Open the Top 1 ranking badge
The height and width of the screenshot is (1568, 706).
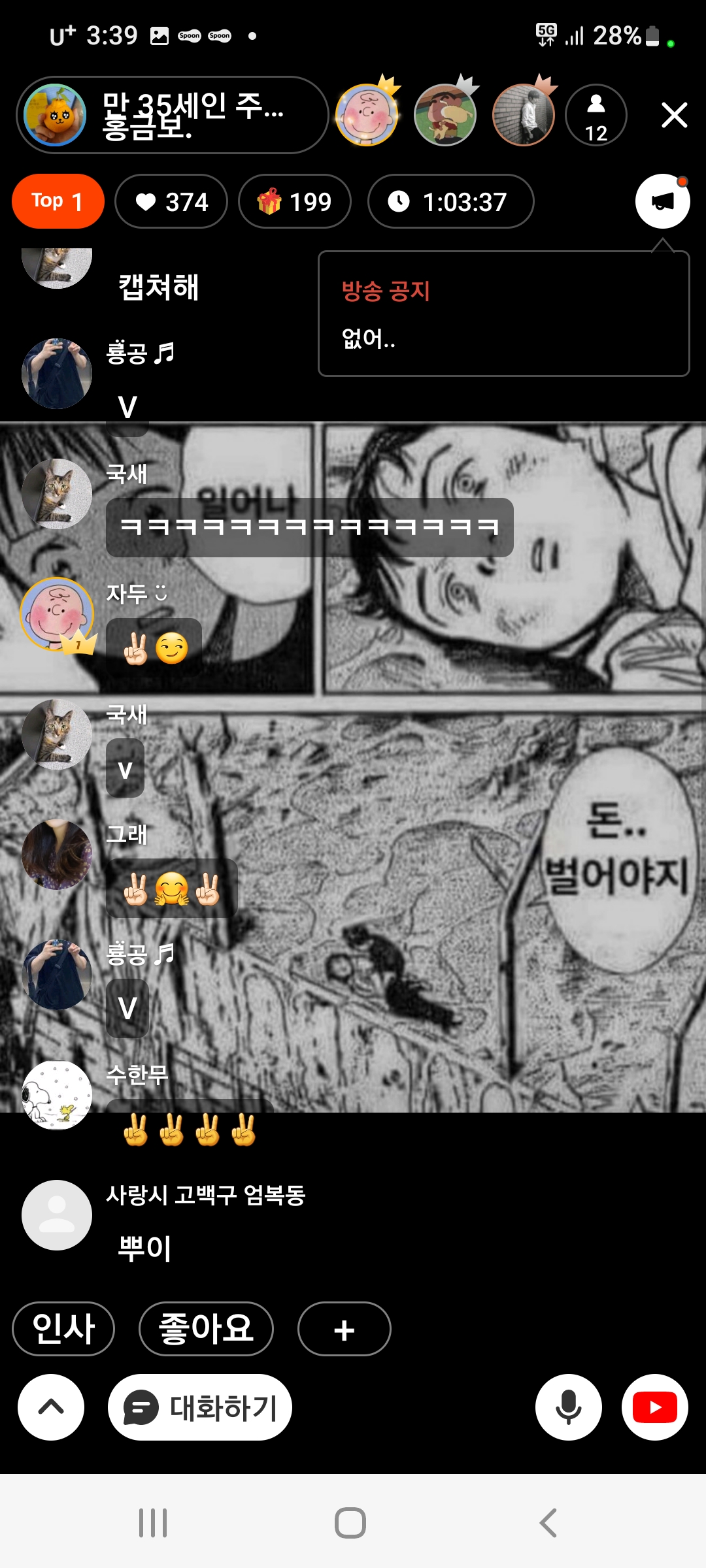pos(58,201)
